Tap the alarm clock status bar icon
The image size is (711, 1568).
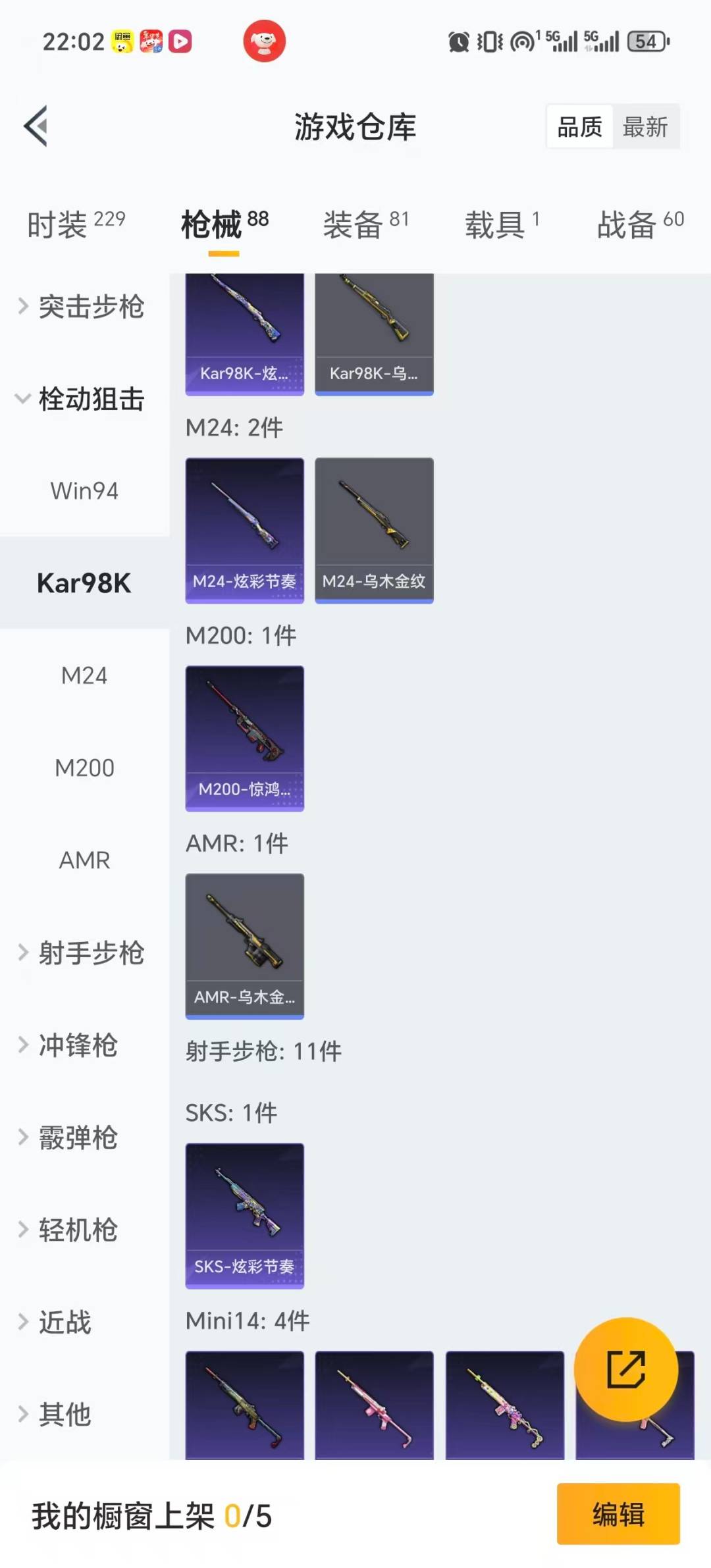pyautogui.click(x=460, y=41)
